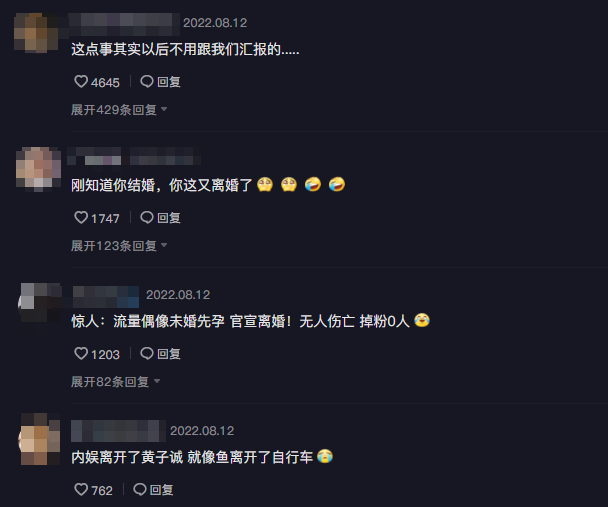
Task: Open avatar of 内娱离开了黄子诚 commenter
Action: [x=39, y=439]
